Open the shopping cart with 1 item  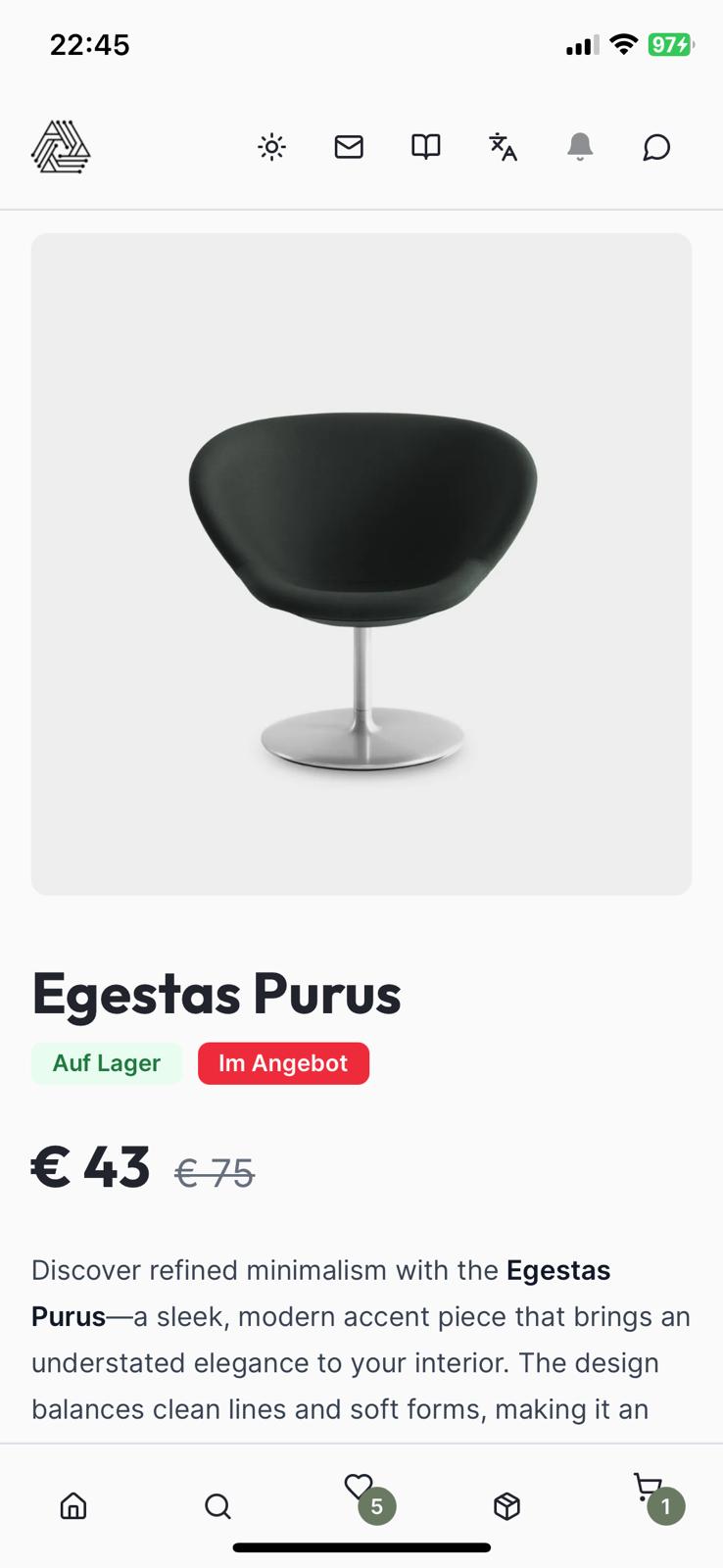650,1492
